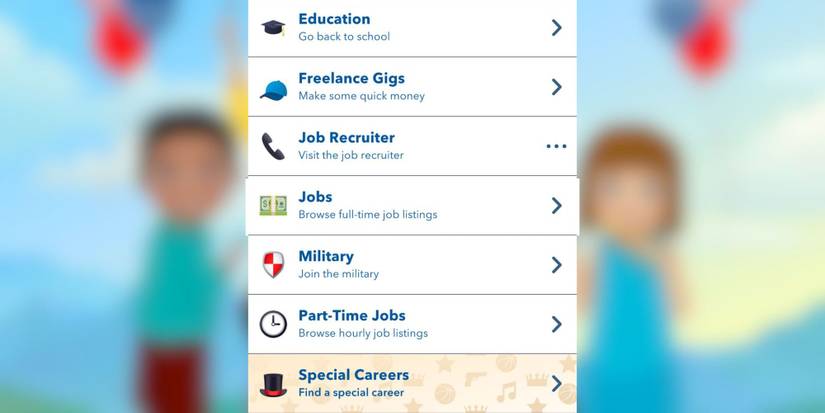Open the Education menu row
The image size is (825, 413).
coord(412,27)
